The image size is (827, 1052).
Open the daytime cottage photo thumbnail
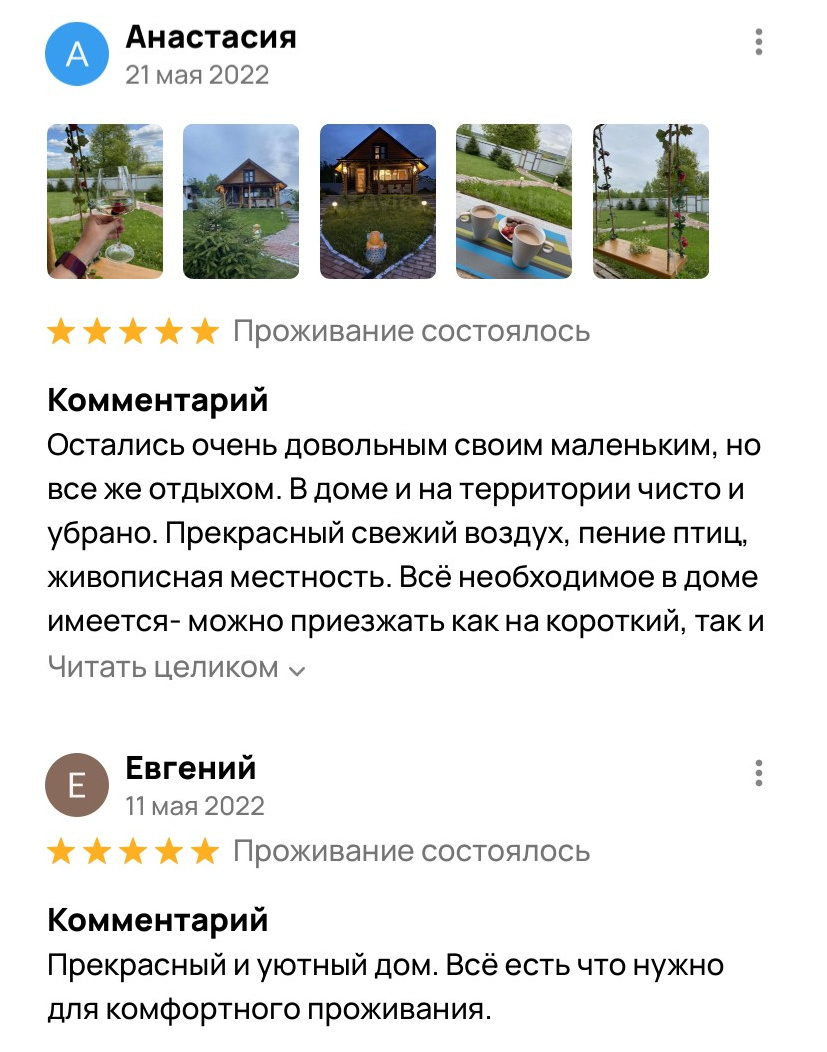pos(240,199)
